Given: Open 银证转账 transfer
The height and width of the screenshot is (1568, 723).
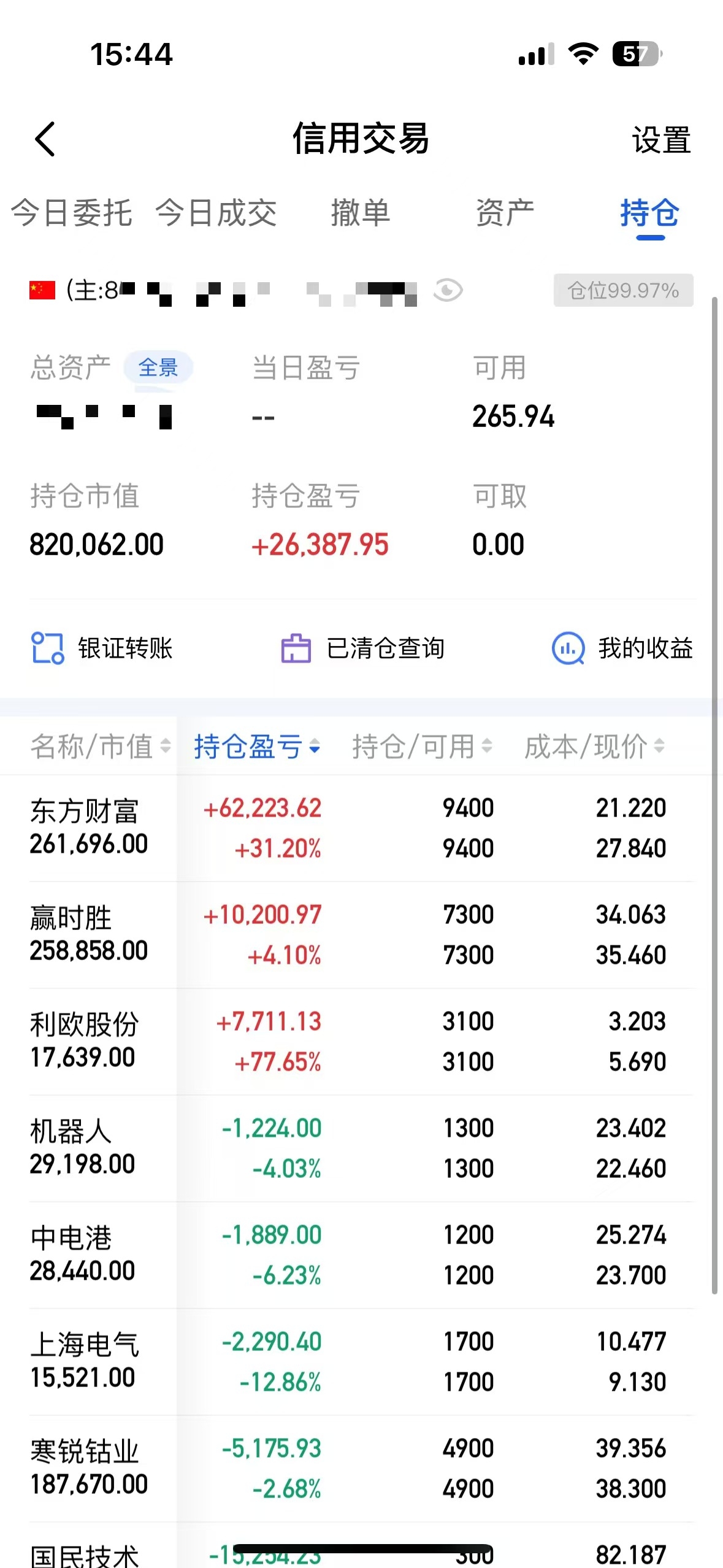Looking at the screenshot, I should click(x=102, y=648).
